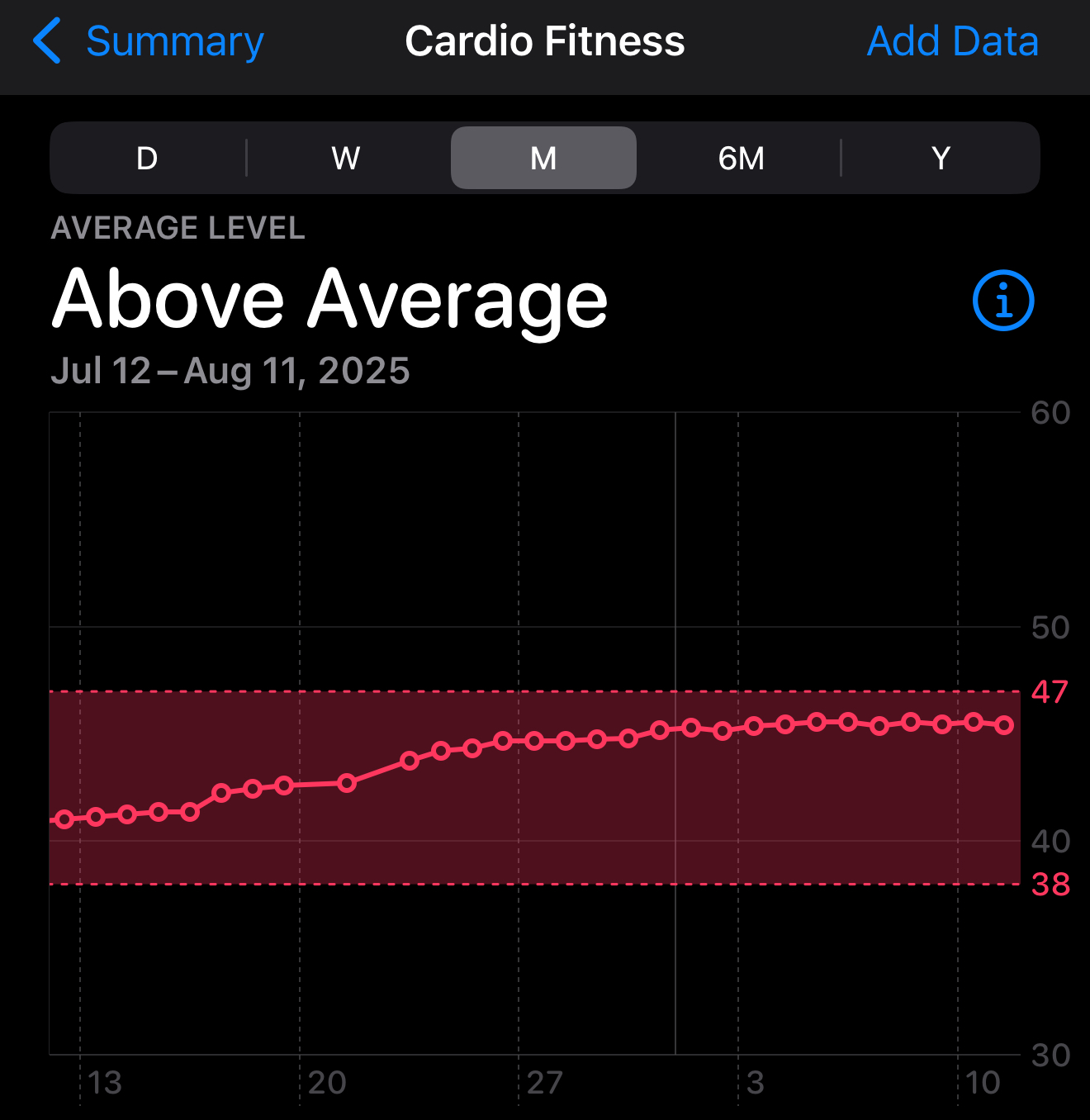Screen dimensions: 1090x1120
Task: Switch to the 6M view
Action: [x=741, y=158]
